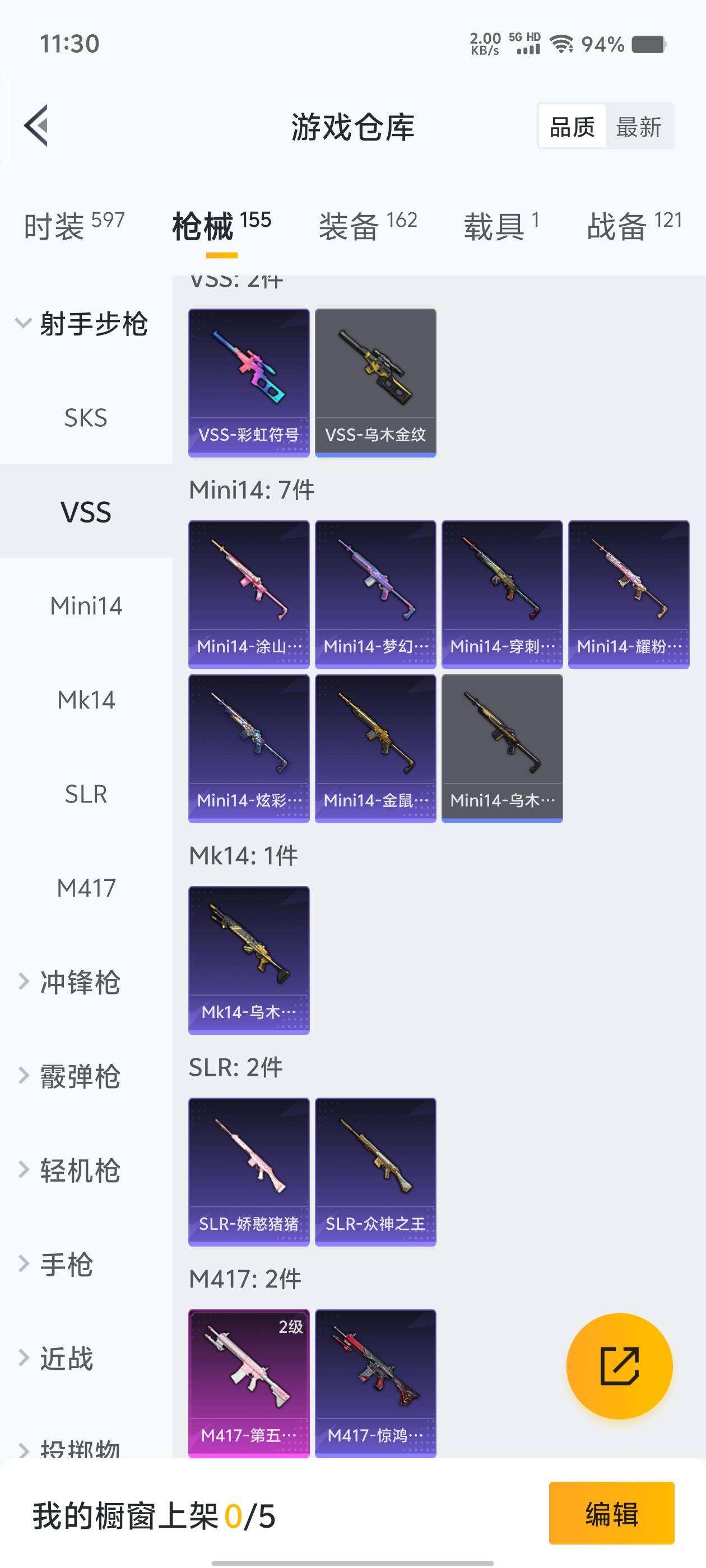The height and width of the screenshot is (1568, 706).
Task: View the VSS-乌木金纹 skin
Action: (x=375, y=382)
